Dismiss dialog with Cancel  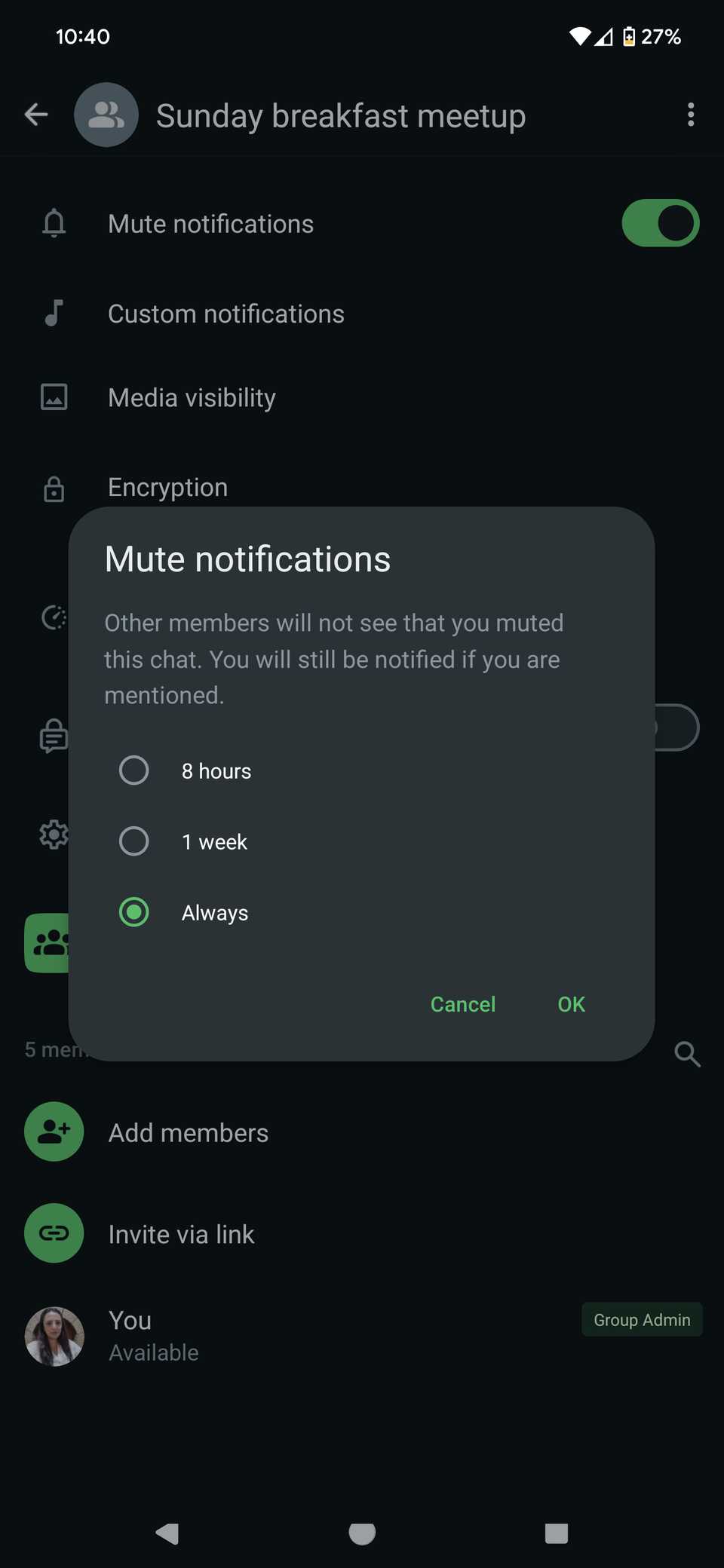click(x=462, y=1004)
